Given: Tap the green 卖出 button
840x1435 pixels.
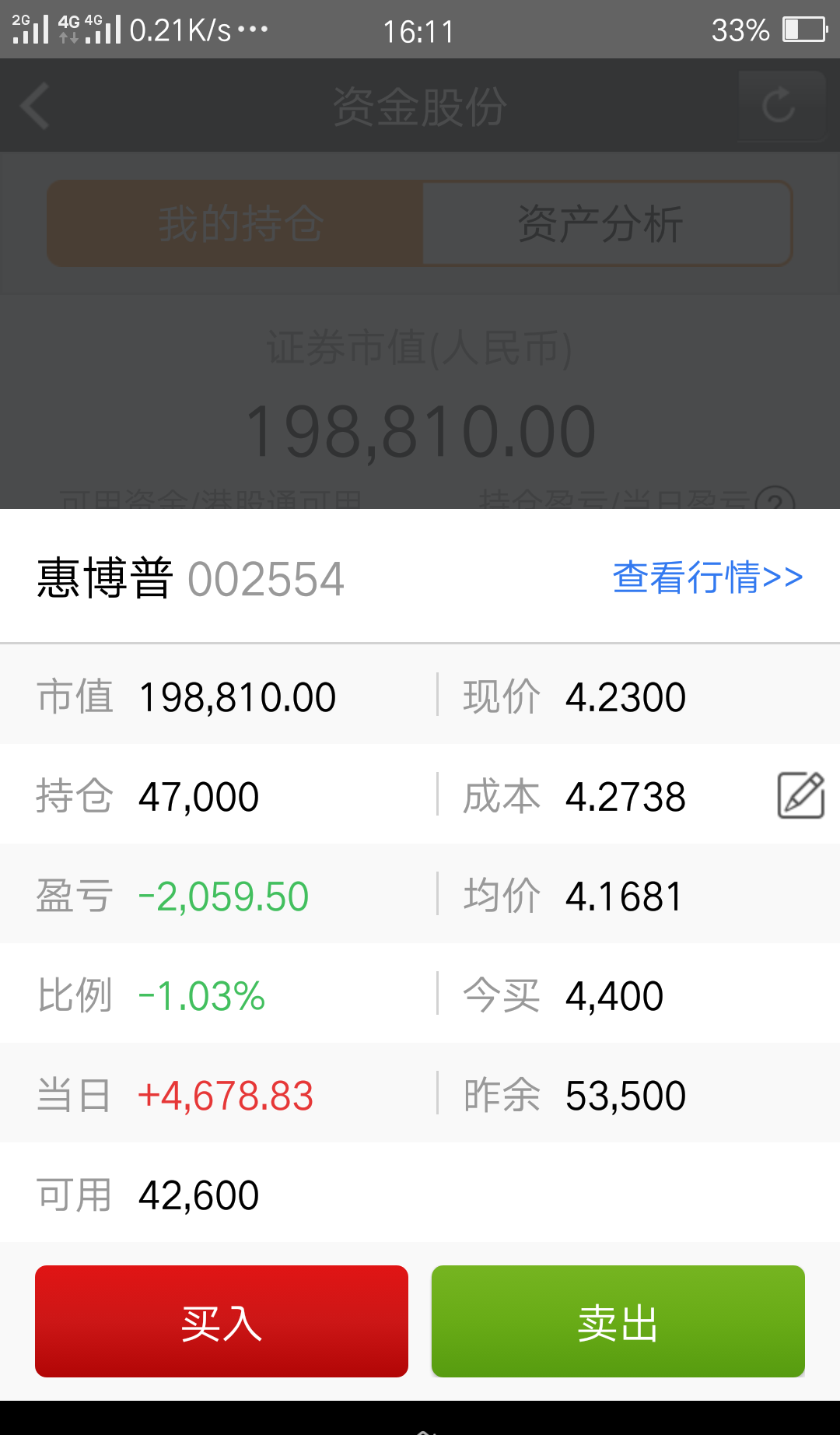Looking at the screenshot, I should coord(618,1321).
